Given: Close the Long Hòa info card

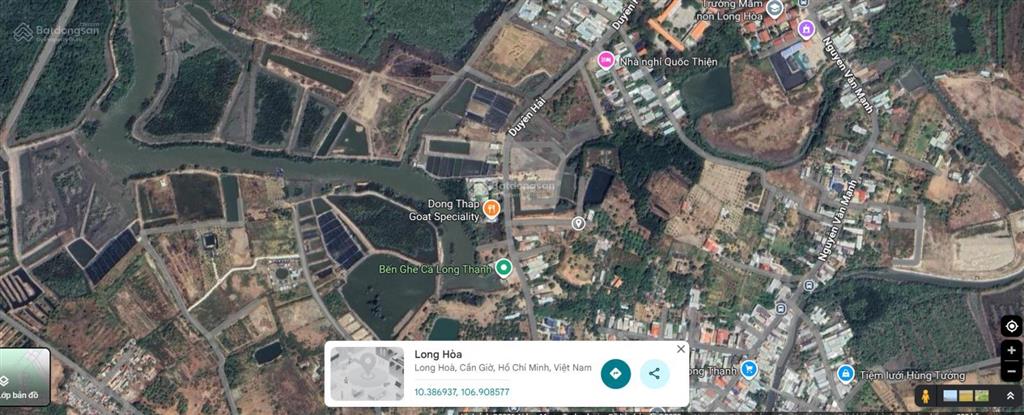Looking at the screenshot, I should tap(681, 349).
